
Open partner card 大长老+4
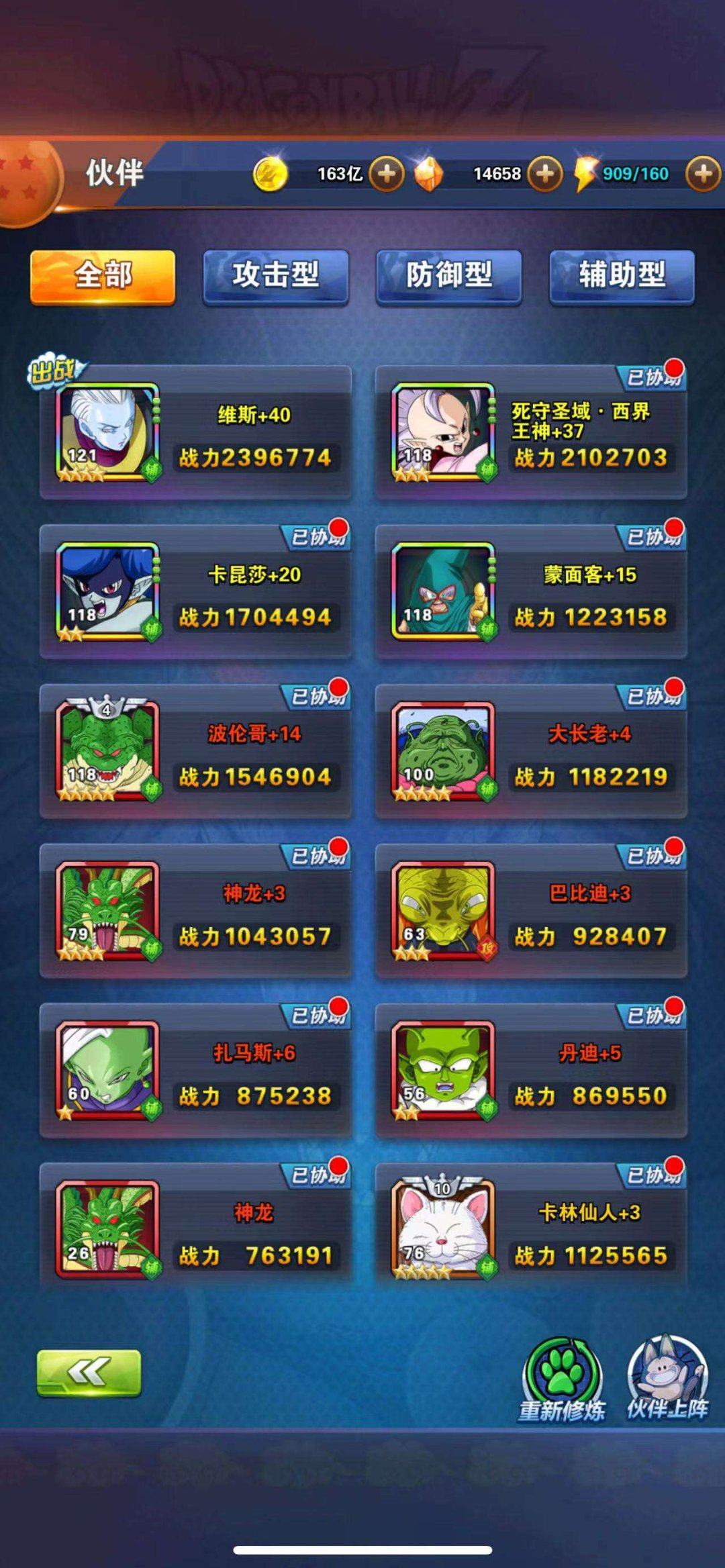pyautogui.click(x=531, y=753)
